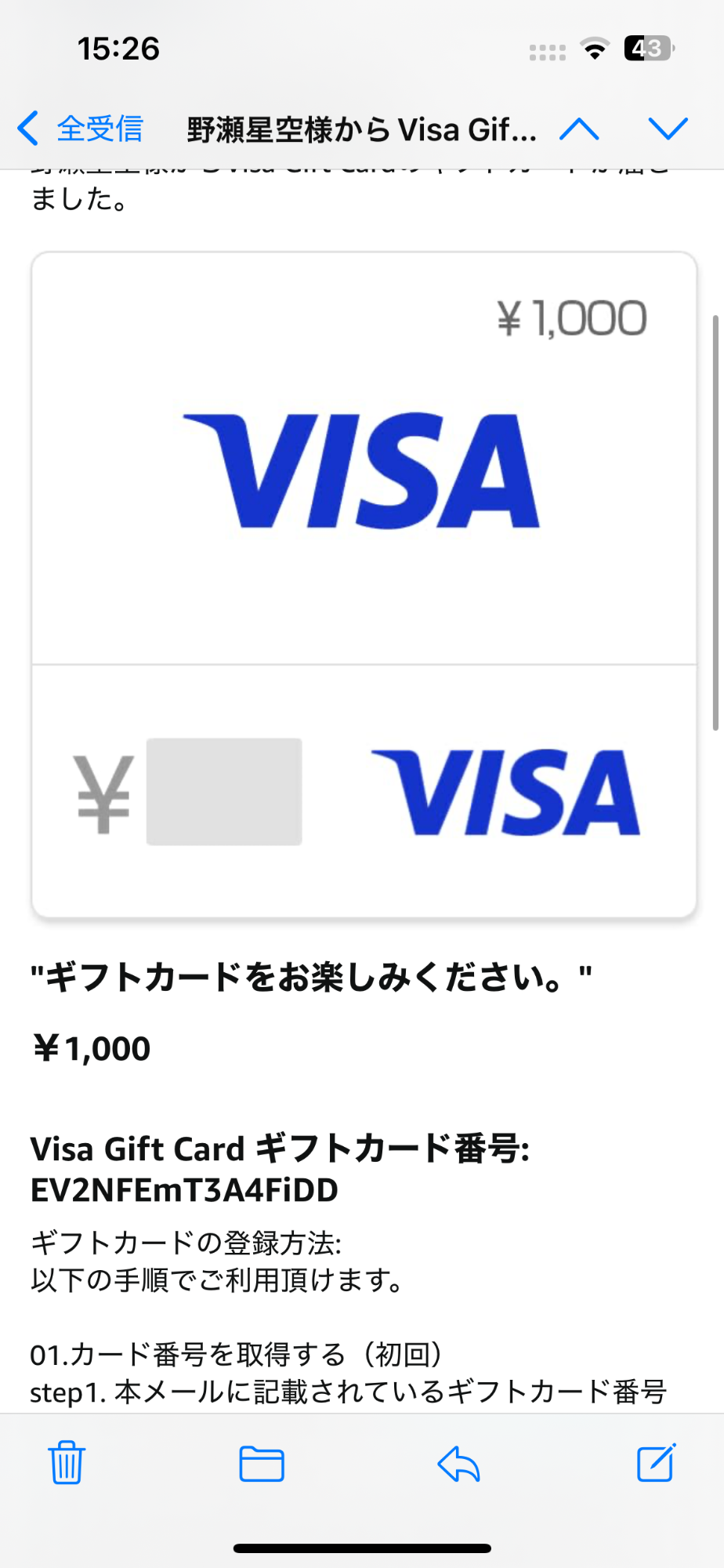Image resolution: width=724 pixels, height=1568 pixels.
Task: Open the reply arrow options
Action: pos(458,1463)
